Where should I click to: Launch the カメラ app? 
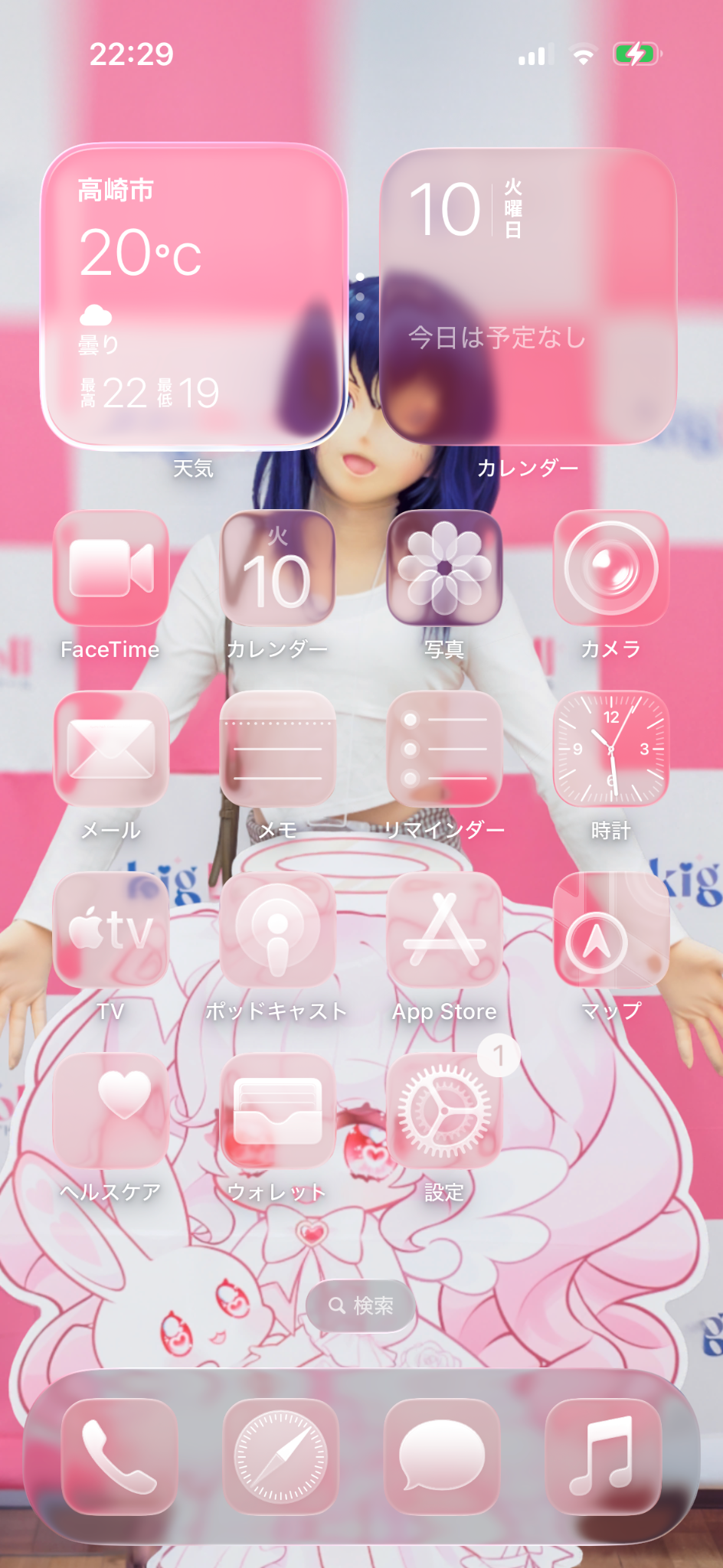coord(611,568)
